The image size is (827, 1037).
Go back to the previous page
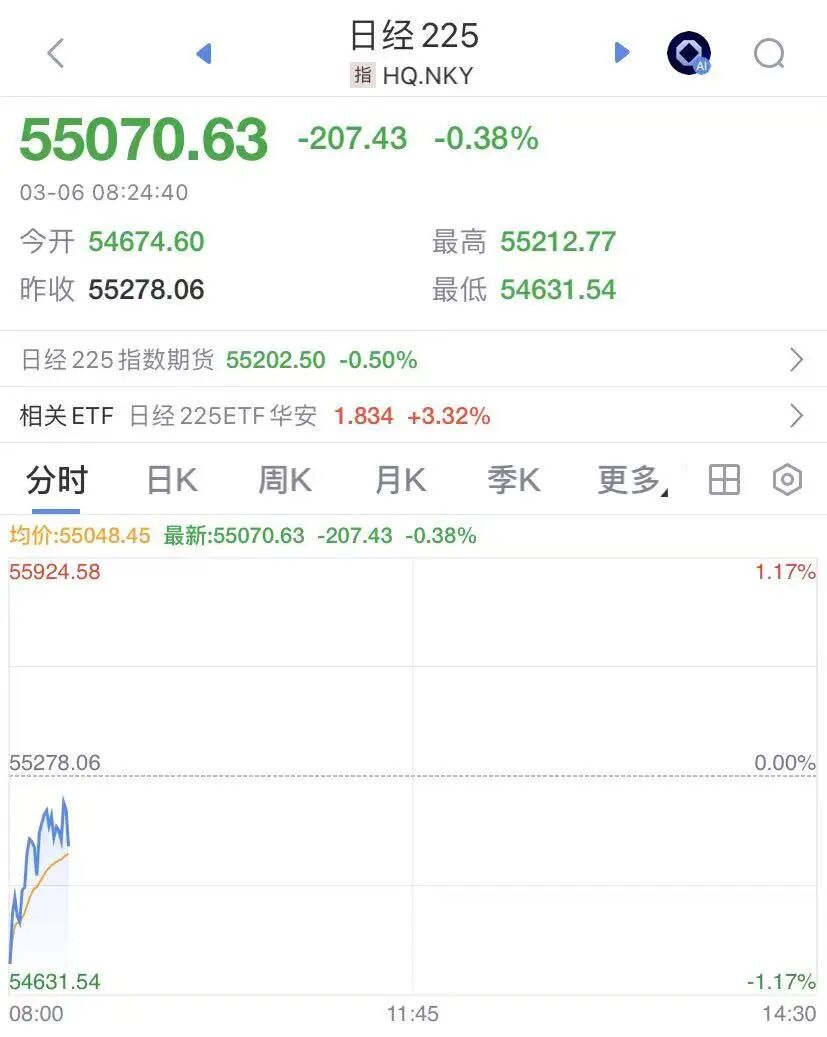(x=56, y=53)
